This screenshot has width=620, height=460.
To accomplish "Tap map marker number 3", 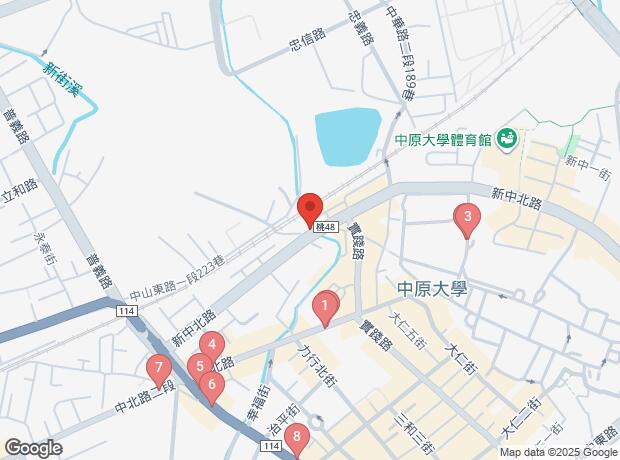I will (467, 220).
